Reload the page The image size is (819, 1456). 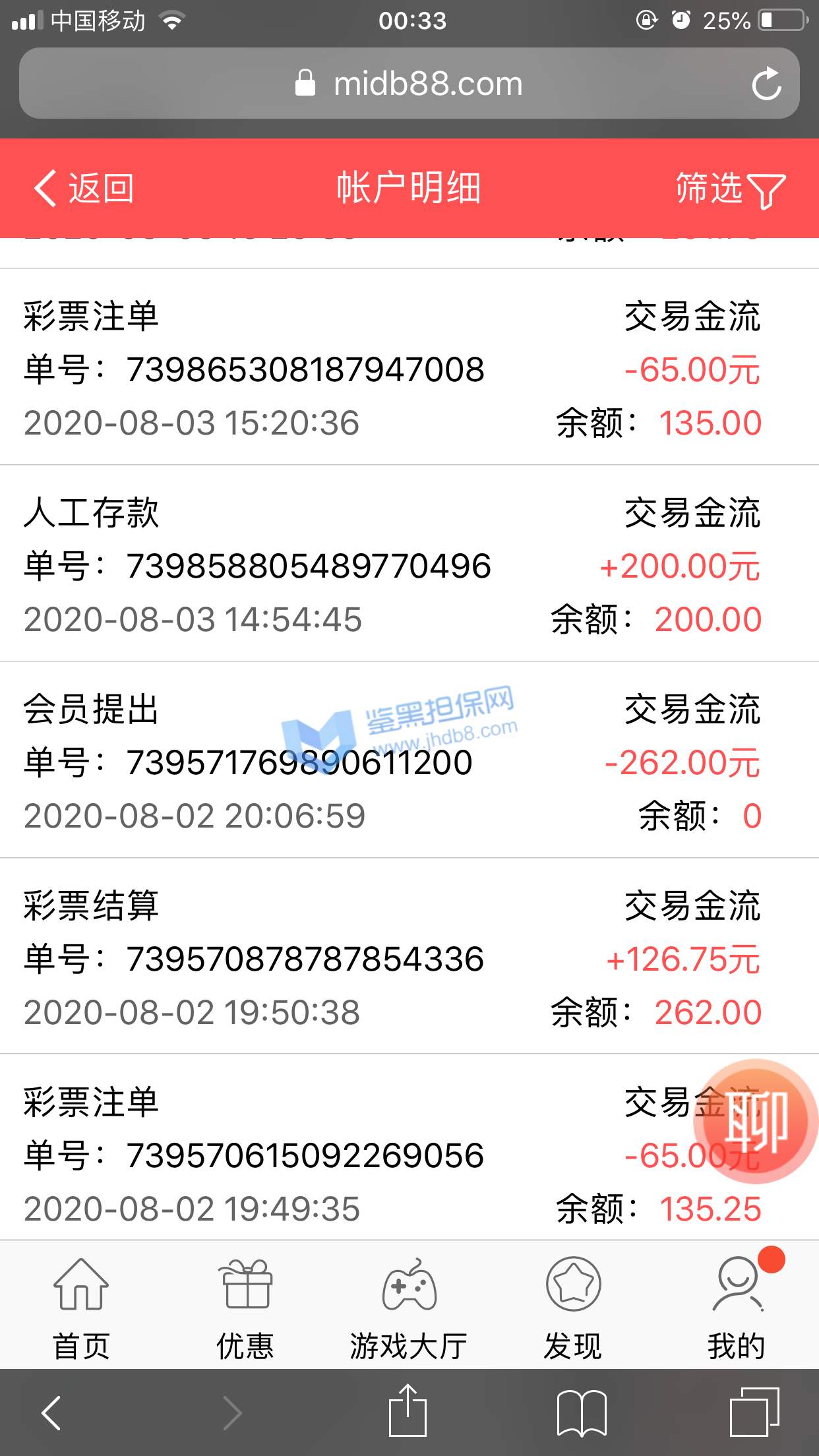(767, 84)
